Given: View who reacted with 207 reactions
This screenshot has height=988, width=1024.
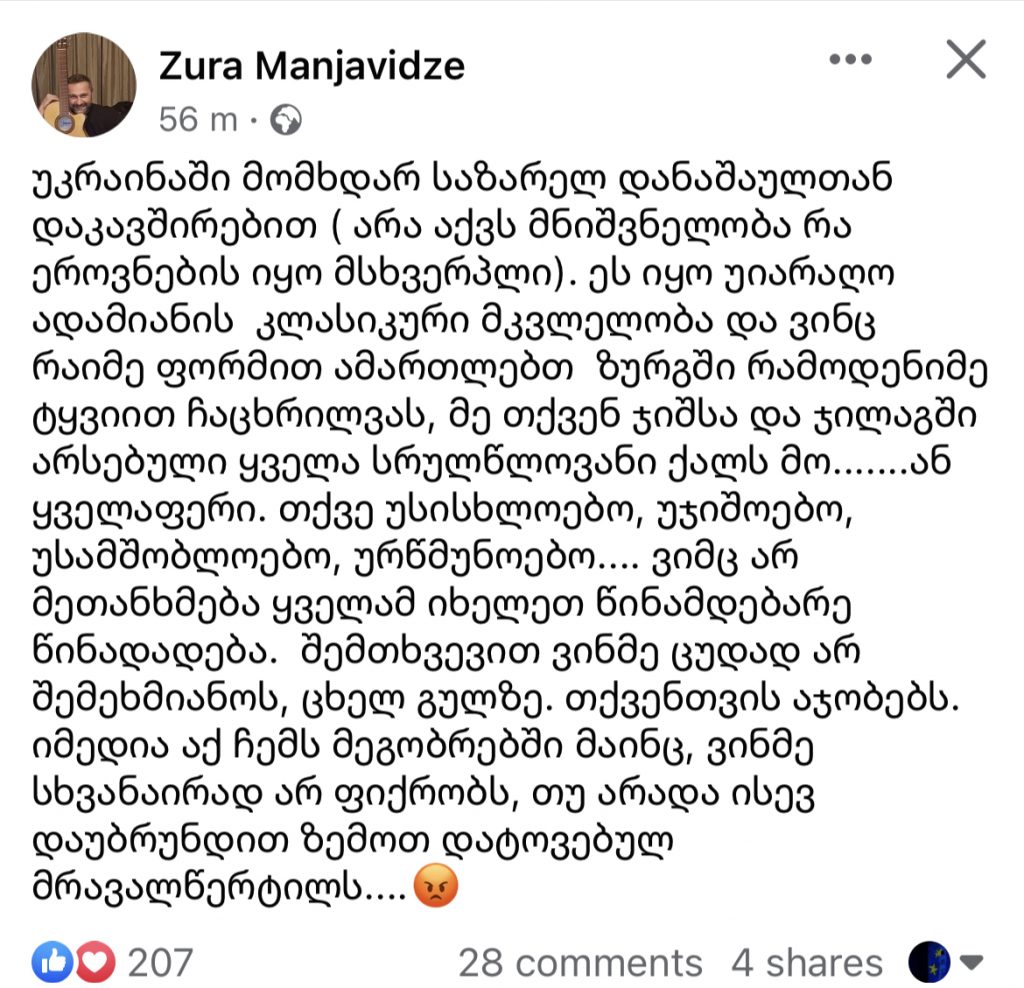Looking at the screenshot, I should click(x=112, y=963).
